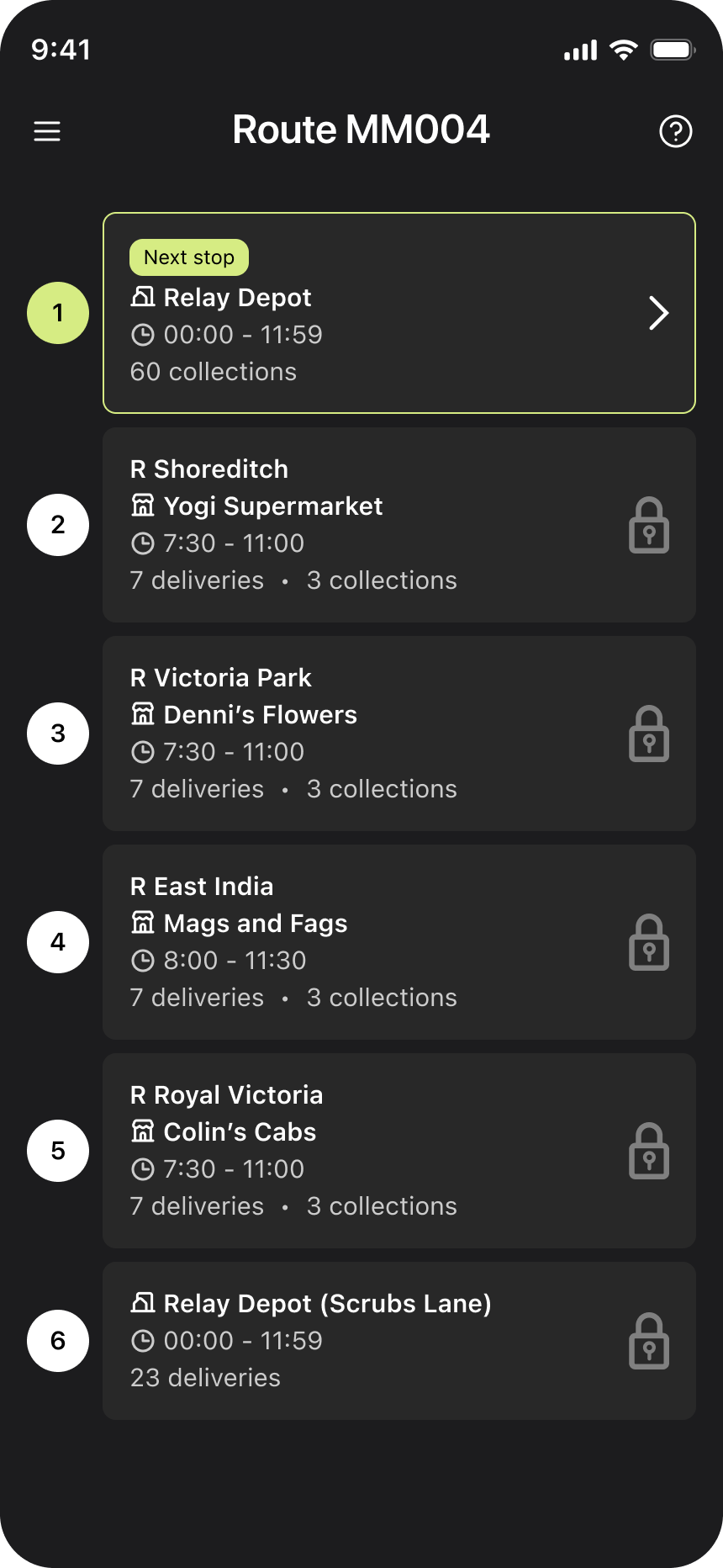Tap the Colin's Cabs stop card
This screenshot has width=723, height=1568.
(x=398, y=1151)
